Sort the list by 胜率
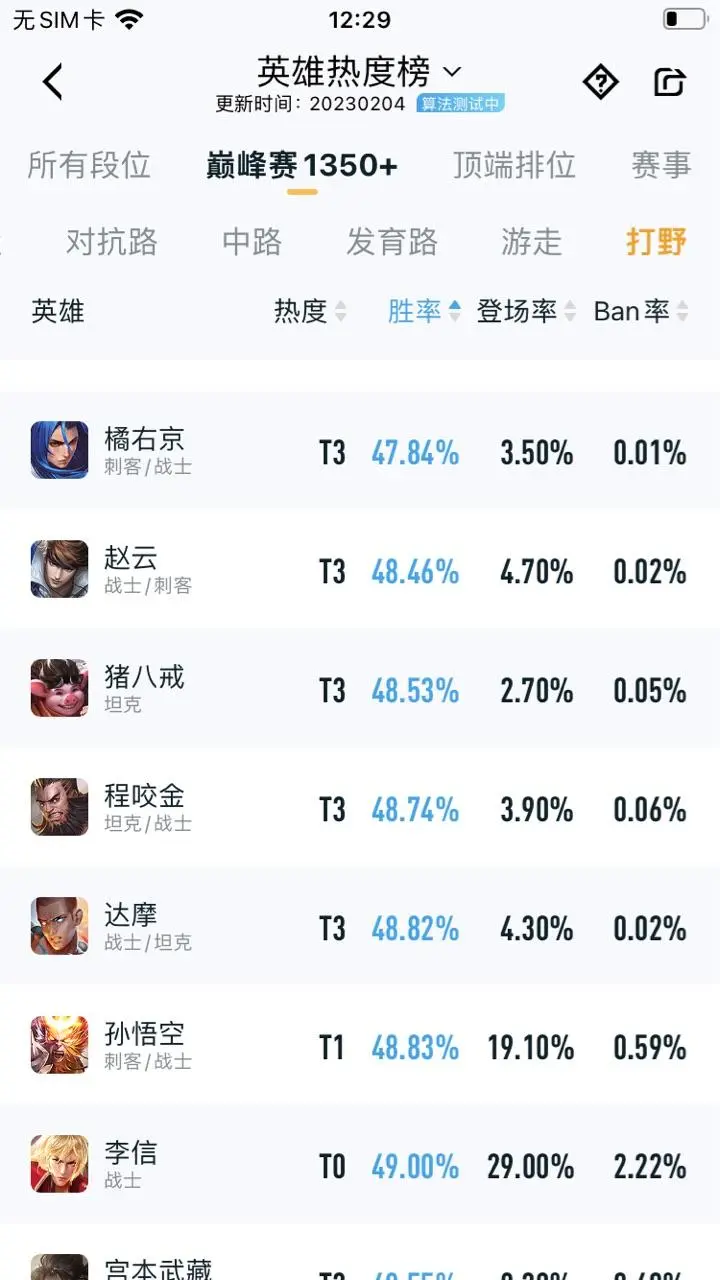 (x=424, y=311)
